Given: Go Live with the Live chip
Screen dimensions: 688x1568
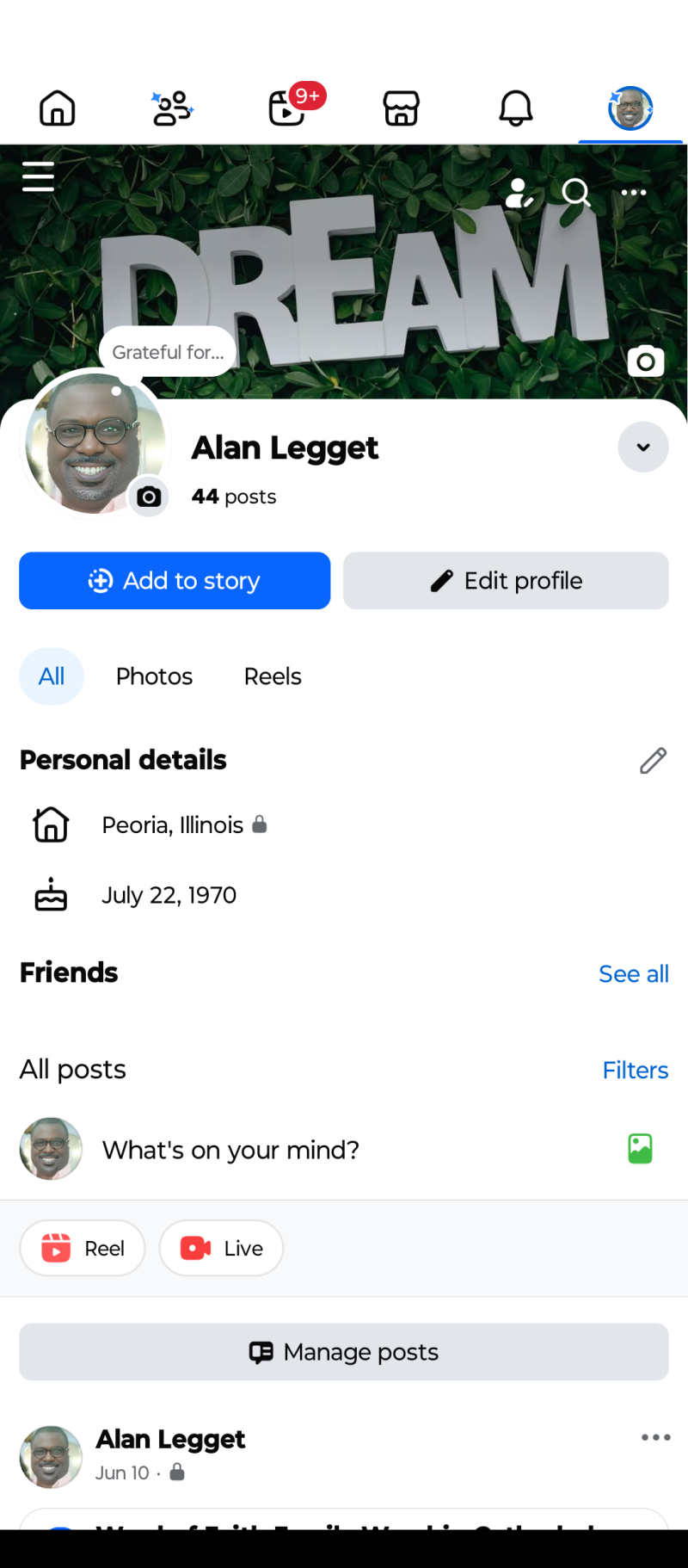Looking at the screenshot, I should pyautogui.click(x=221, y=1248).
